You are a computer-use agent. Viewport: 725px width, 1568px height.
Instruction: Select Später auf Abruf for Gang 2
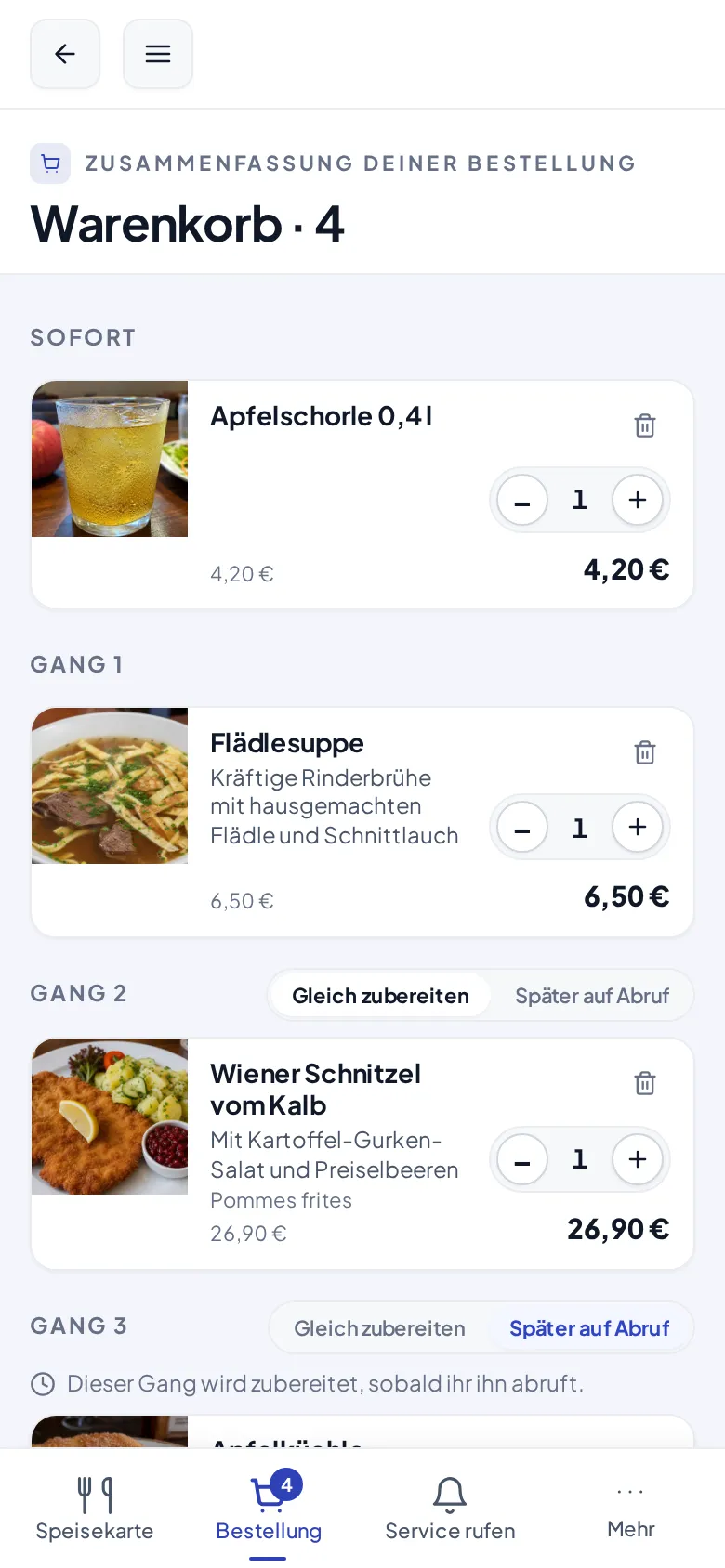(x=592, y=996)
